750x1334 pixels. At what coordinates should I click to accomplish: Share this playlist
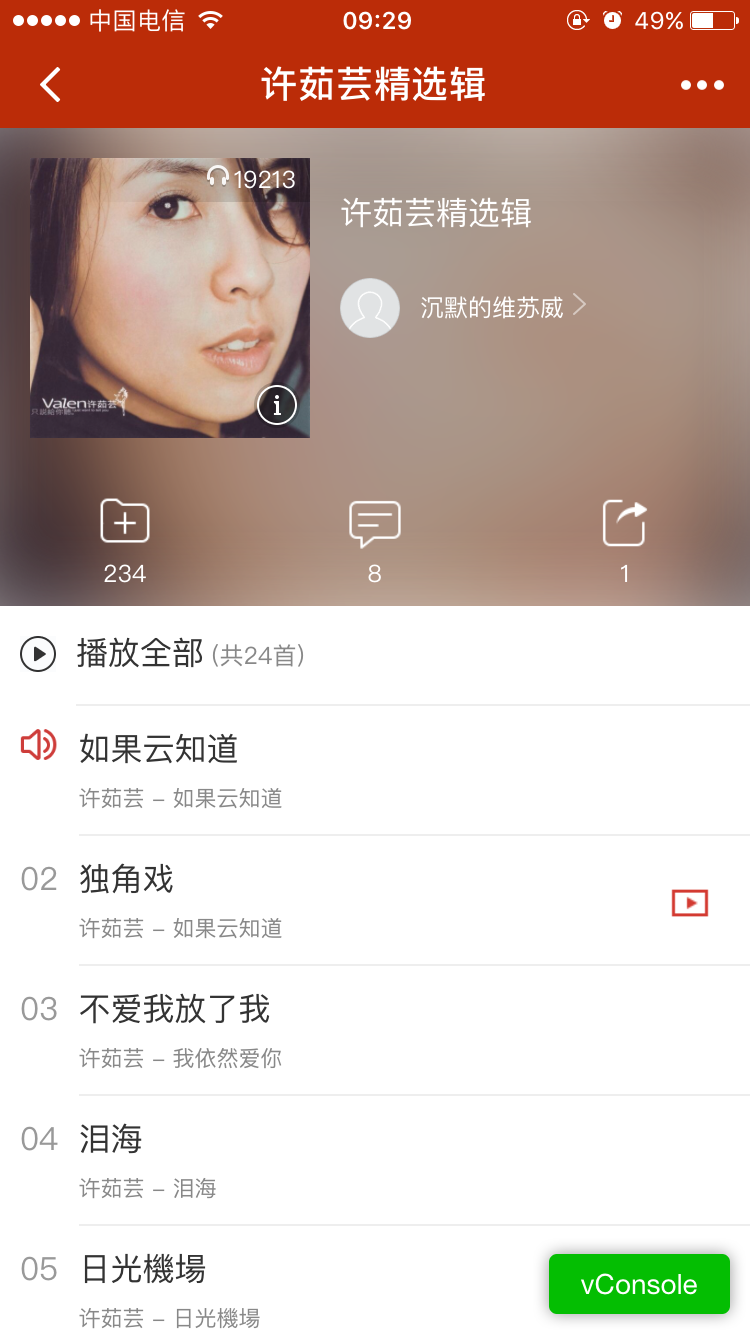(624, 540)
